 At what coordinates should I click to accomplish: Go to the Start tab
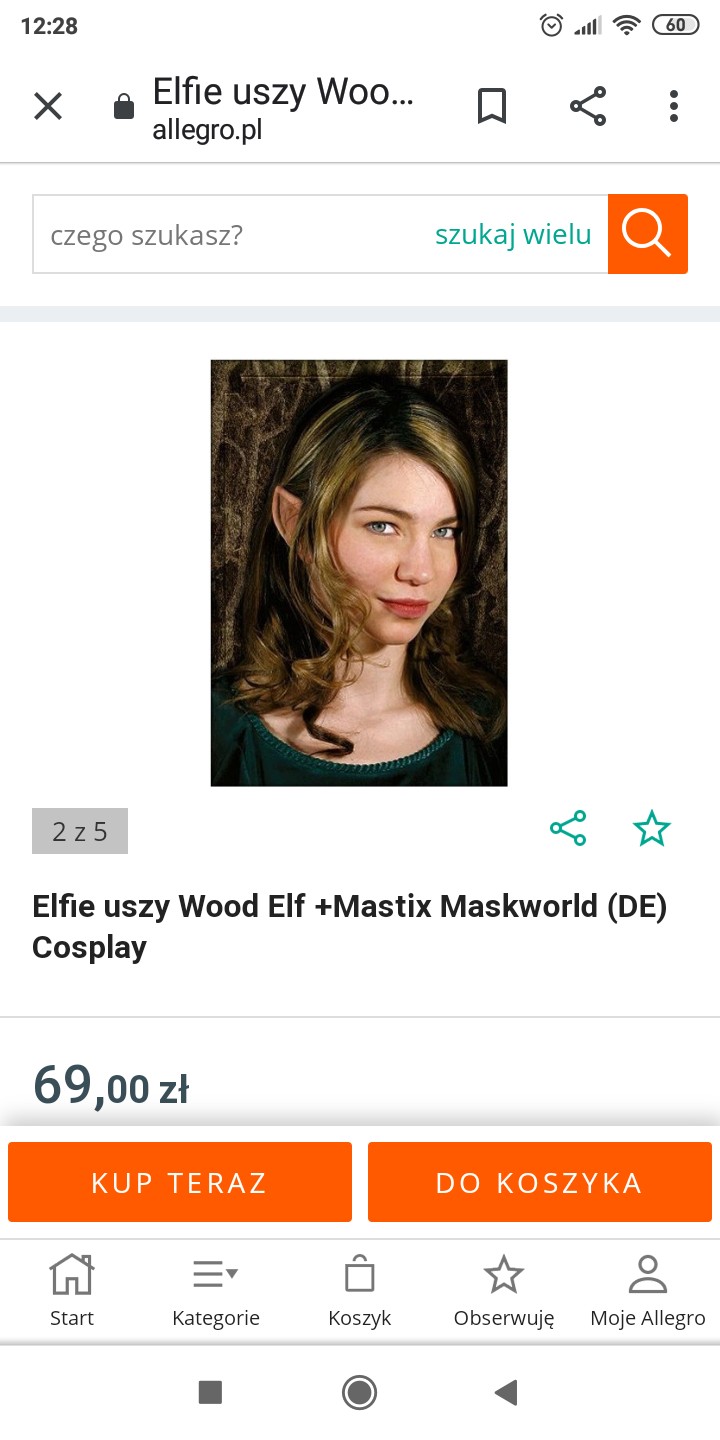72,1291
